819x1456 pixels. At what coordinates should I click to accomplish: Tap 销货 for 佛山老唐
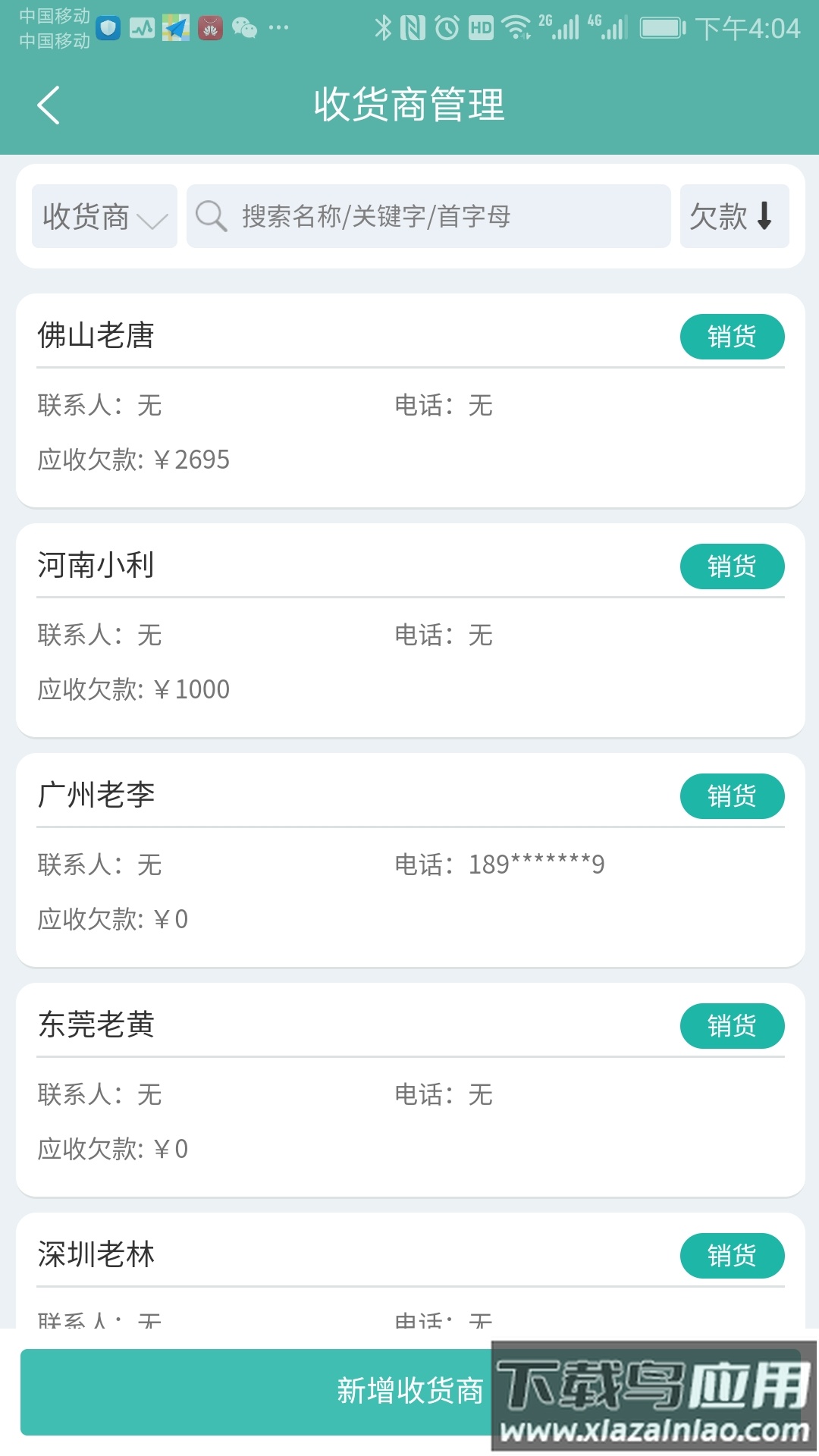tap(731, 336)
